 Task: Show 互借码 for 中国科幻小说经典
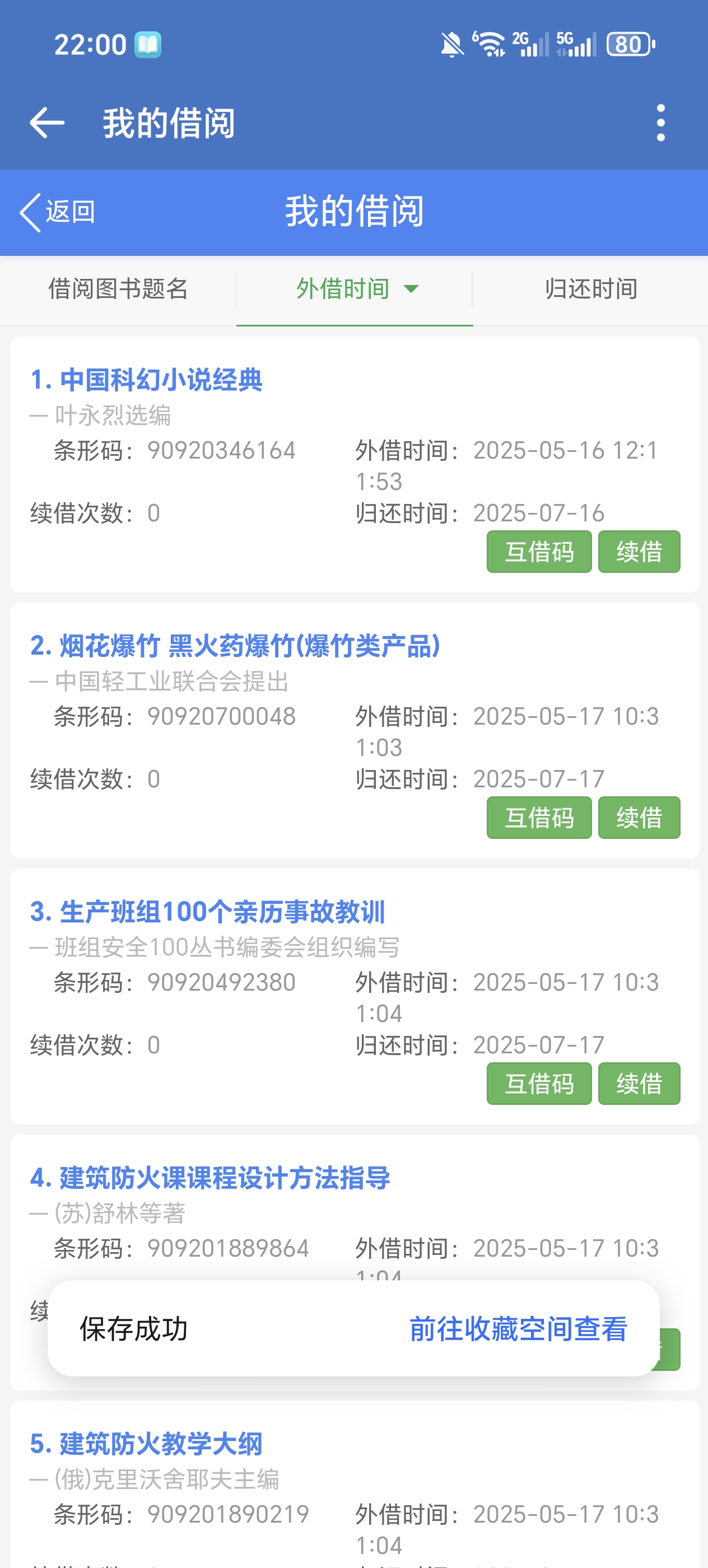click(x=539, y=552)
